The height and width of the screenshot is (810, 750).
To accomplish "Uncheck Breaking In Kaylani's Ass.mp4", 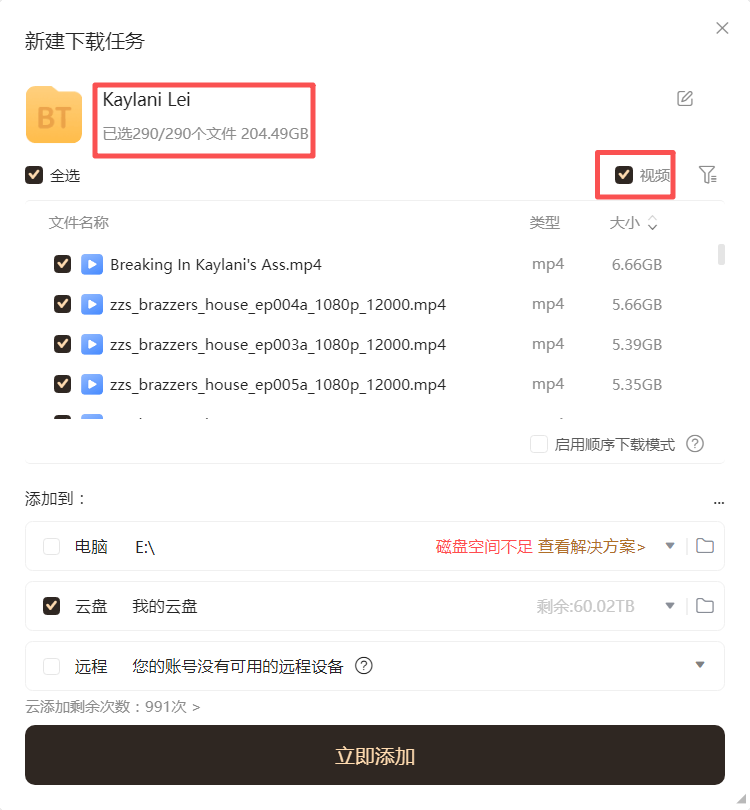I will (x=62, y=264).
